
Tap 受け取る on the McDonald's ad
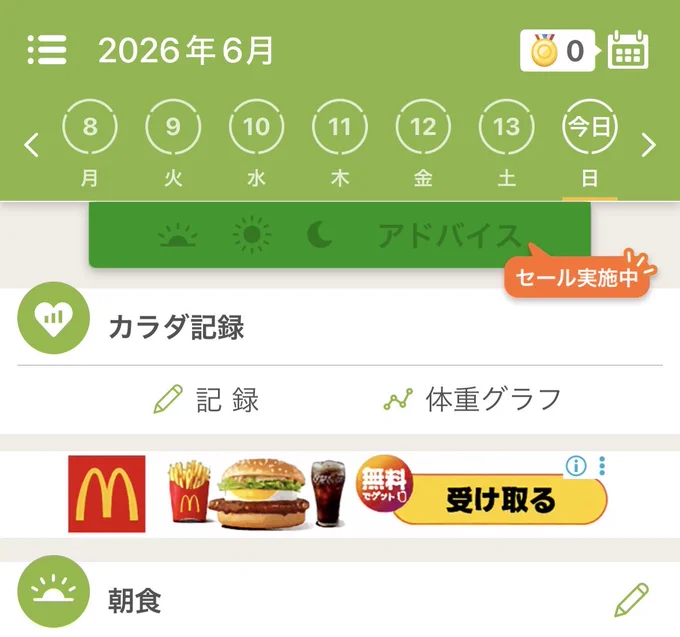[500, 500]
